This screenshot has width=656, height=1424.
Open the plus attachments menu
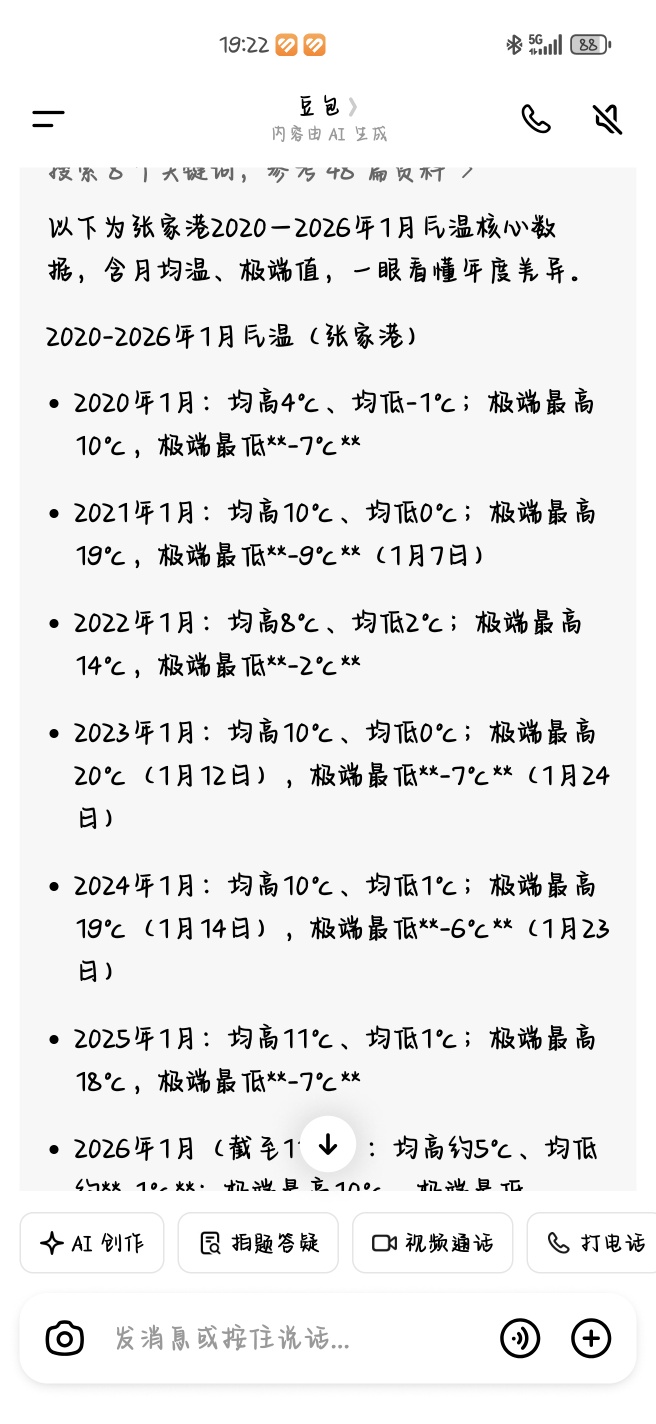591,1338
